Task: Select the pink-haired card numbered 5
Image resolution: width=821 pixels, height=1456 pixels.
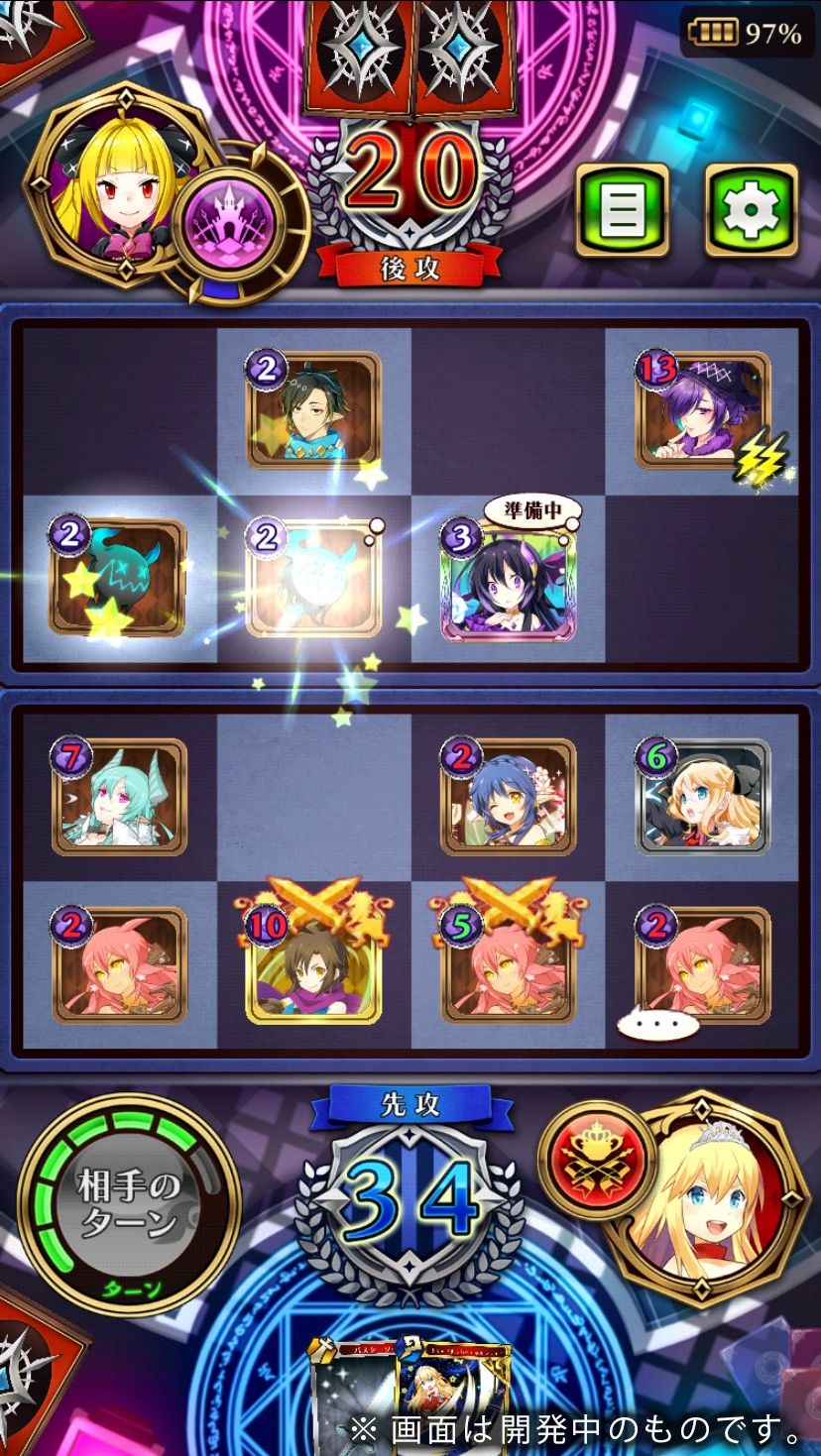Action: [x=509, y=965]
